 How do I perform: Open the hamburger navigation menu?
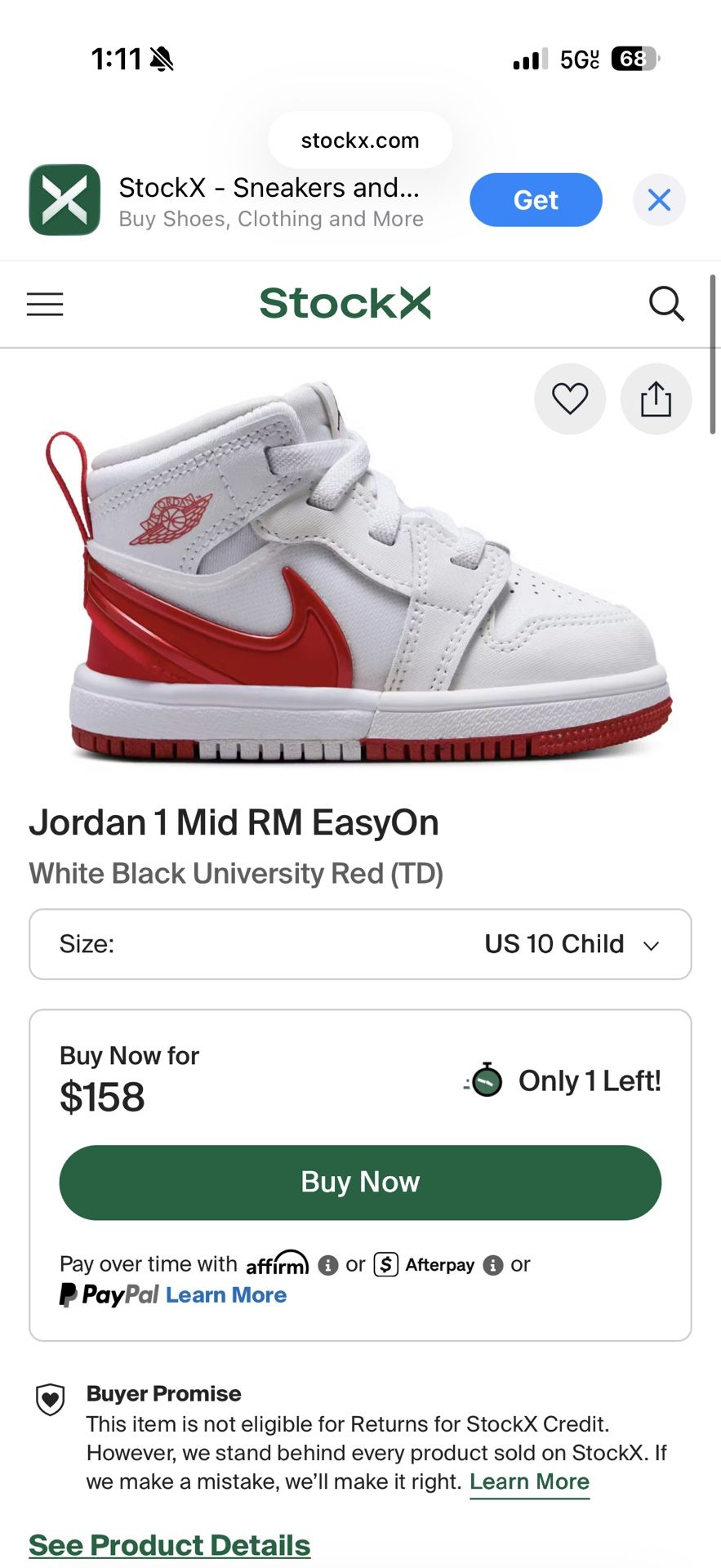(45, 304)
